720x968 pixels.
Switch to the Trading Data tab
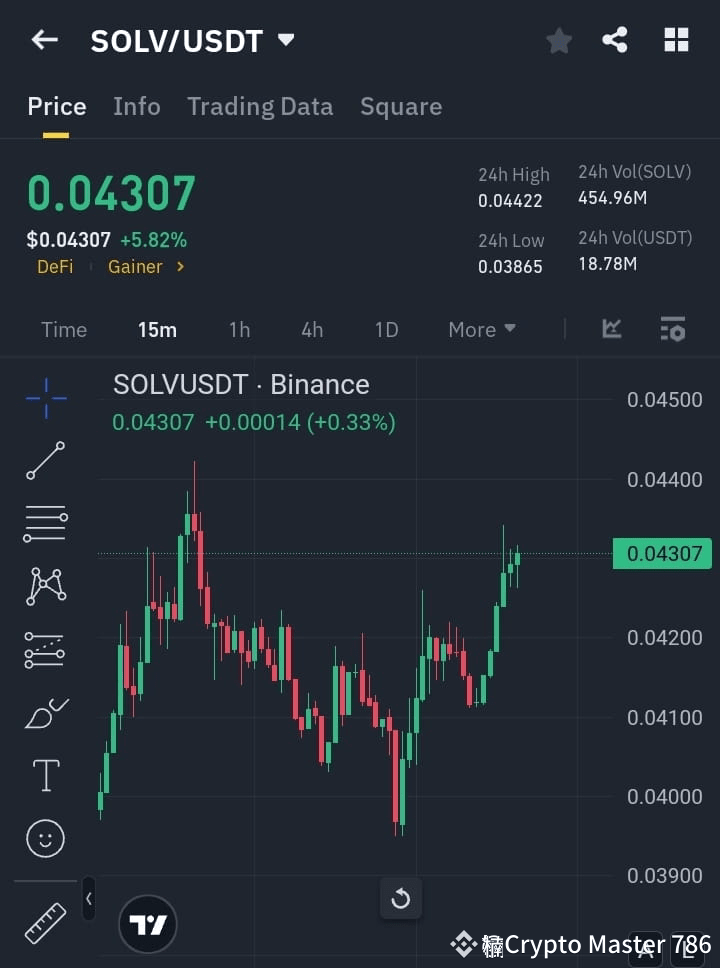(x=260, y=106)
